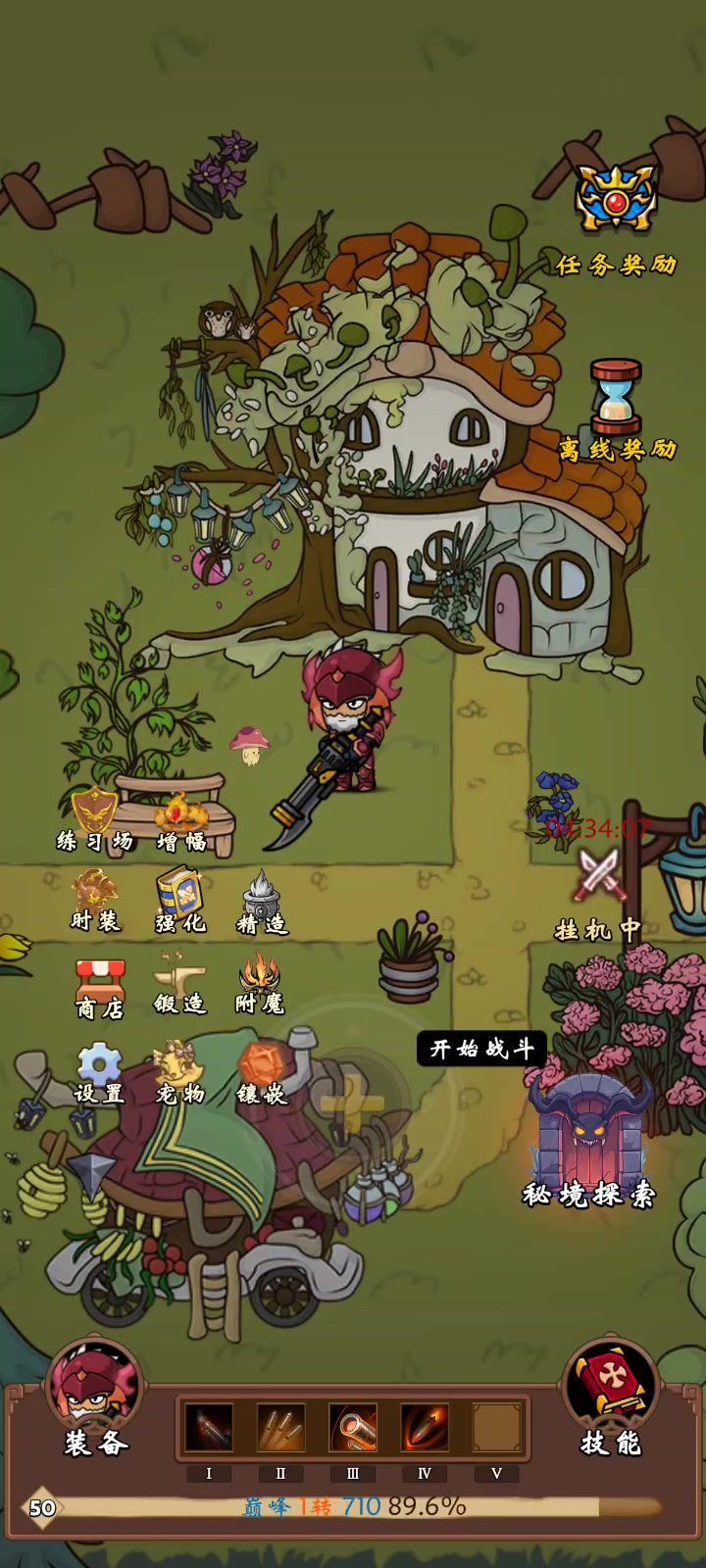The height and width of the screenshot is (1568, 706).
Task: Open the 镶嵌 gem inlay menu
Action: click(x=262, y=1068)
